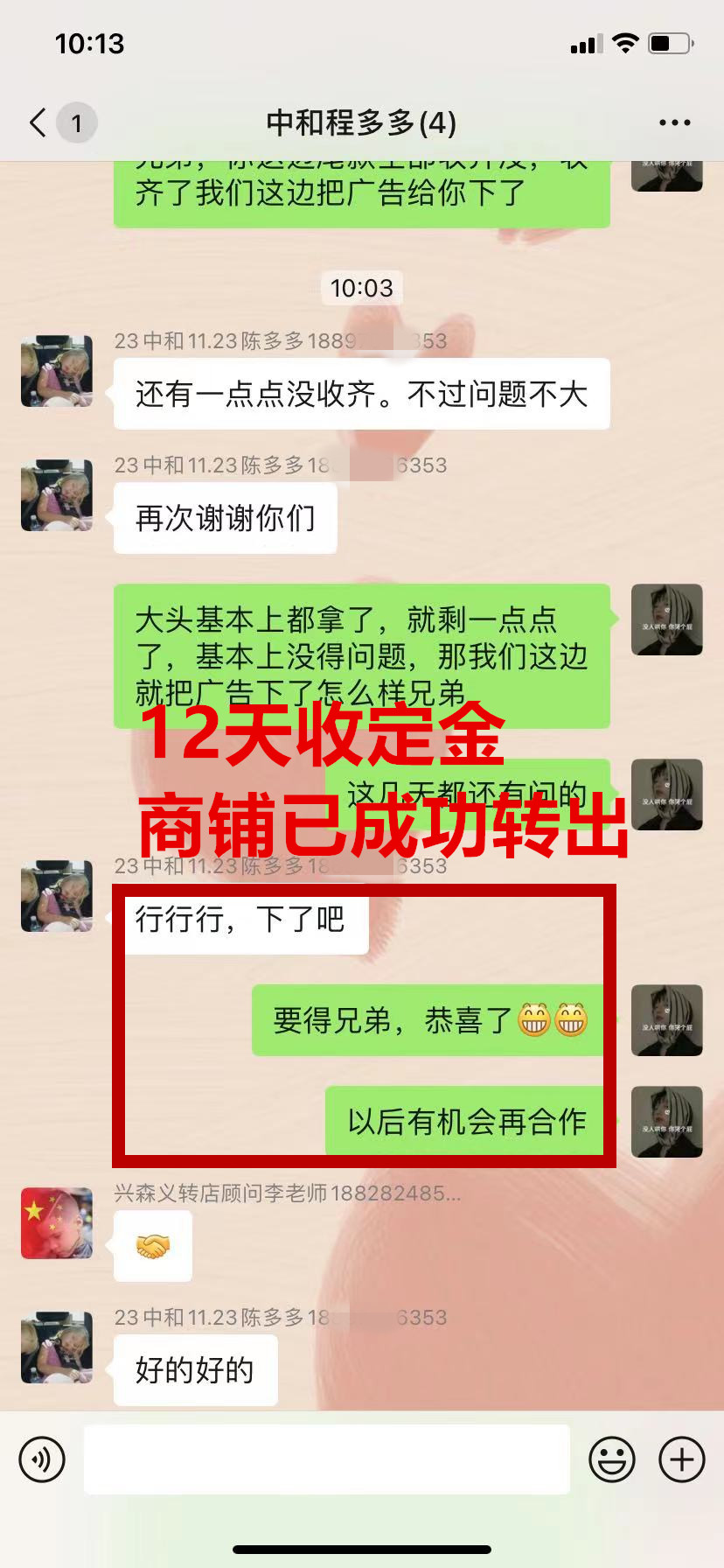Image resolution: width=724 pixels, height=1568 pixels.
Task: Open avatar next to 好的好的 message
Action: point(57,1347)
